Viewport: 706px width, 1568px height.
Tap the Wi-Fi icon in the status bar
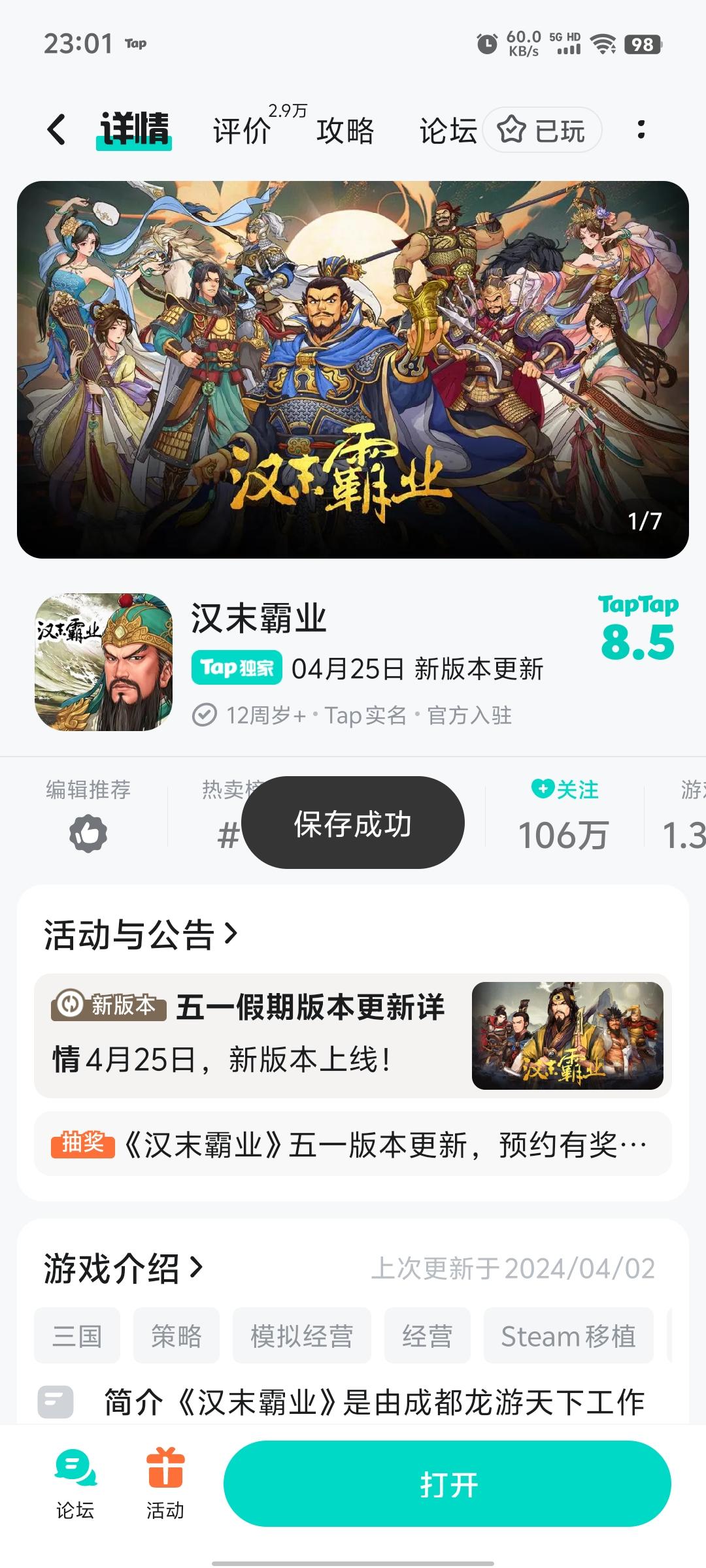[x=601, y=44]
